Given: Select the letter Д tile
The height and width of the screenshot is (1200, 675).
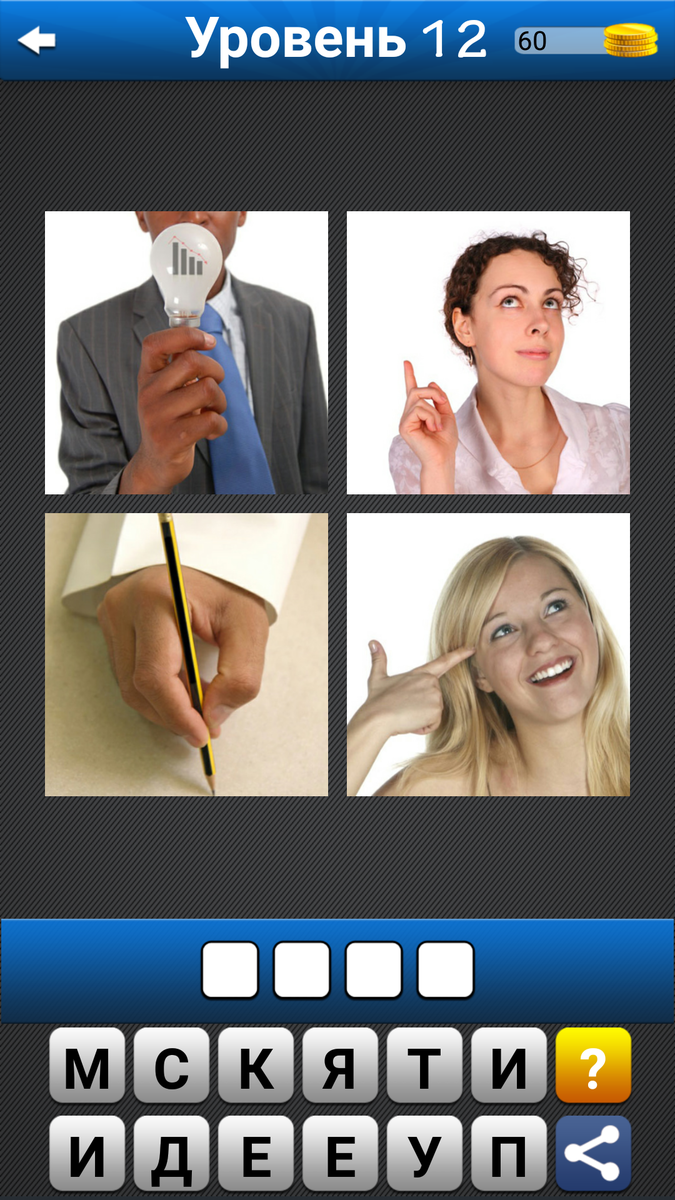Looking at the screenshot, I should [171, 1154].
